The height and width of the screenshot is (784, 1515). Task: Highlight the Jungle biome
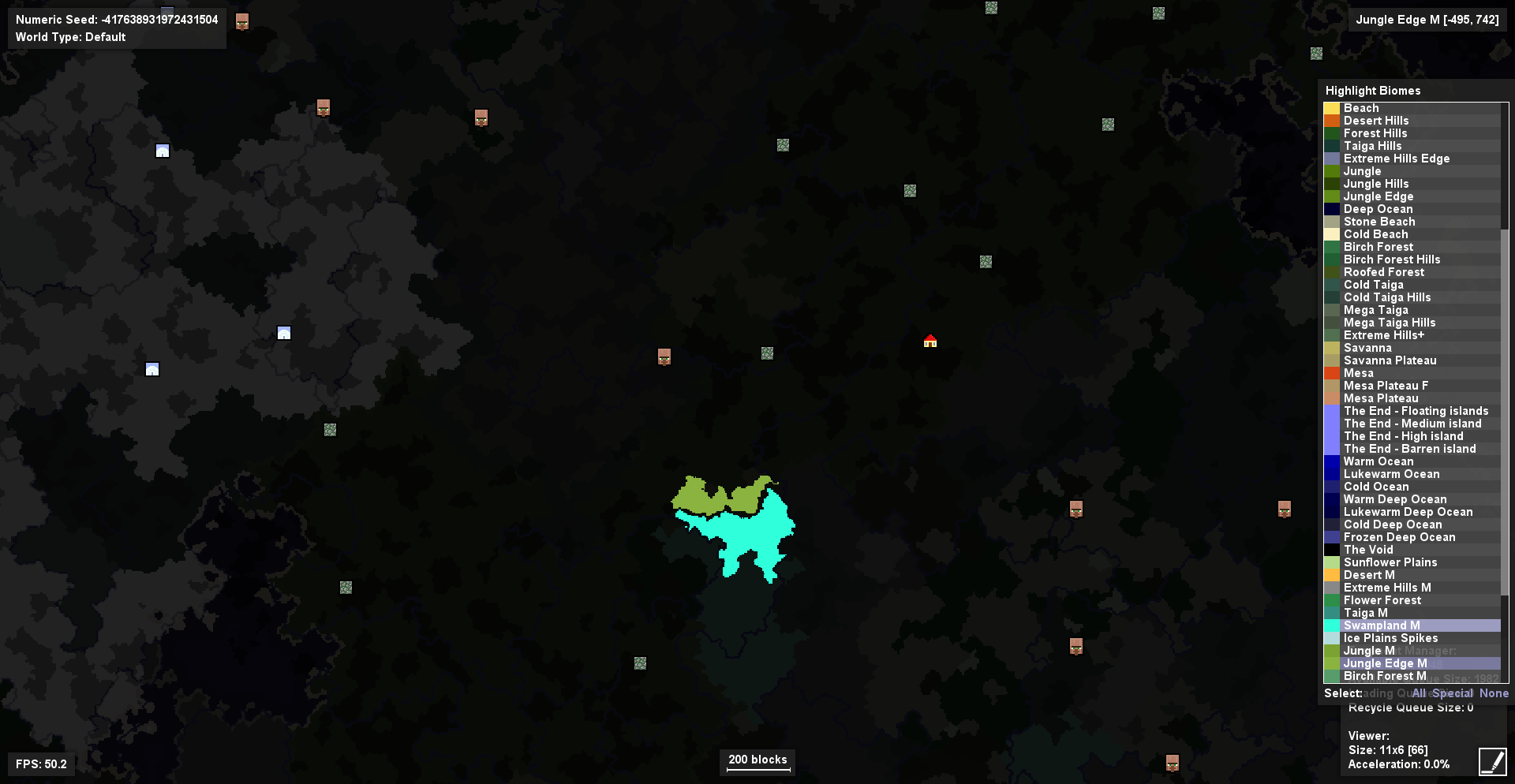(1362, 171)
